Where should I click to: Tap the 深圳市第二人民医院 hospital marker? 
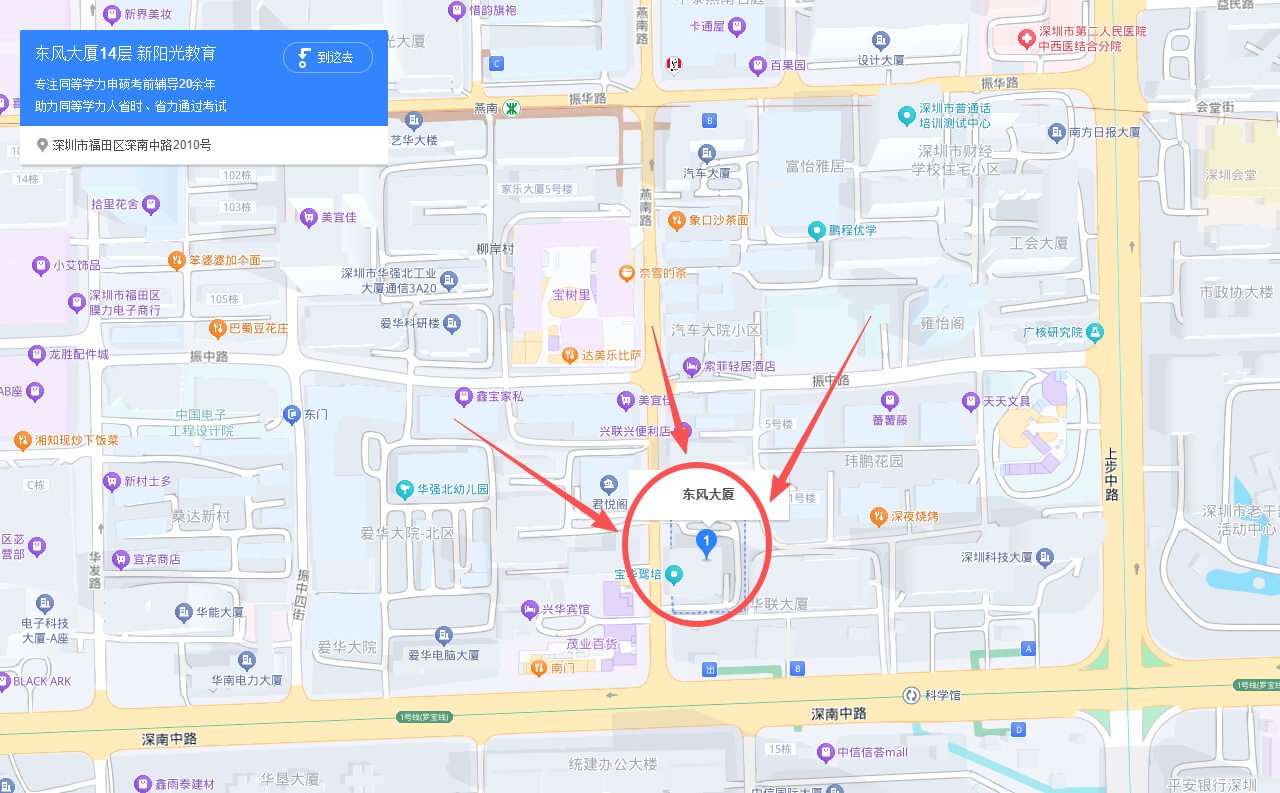click(1026, 39)
